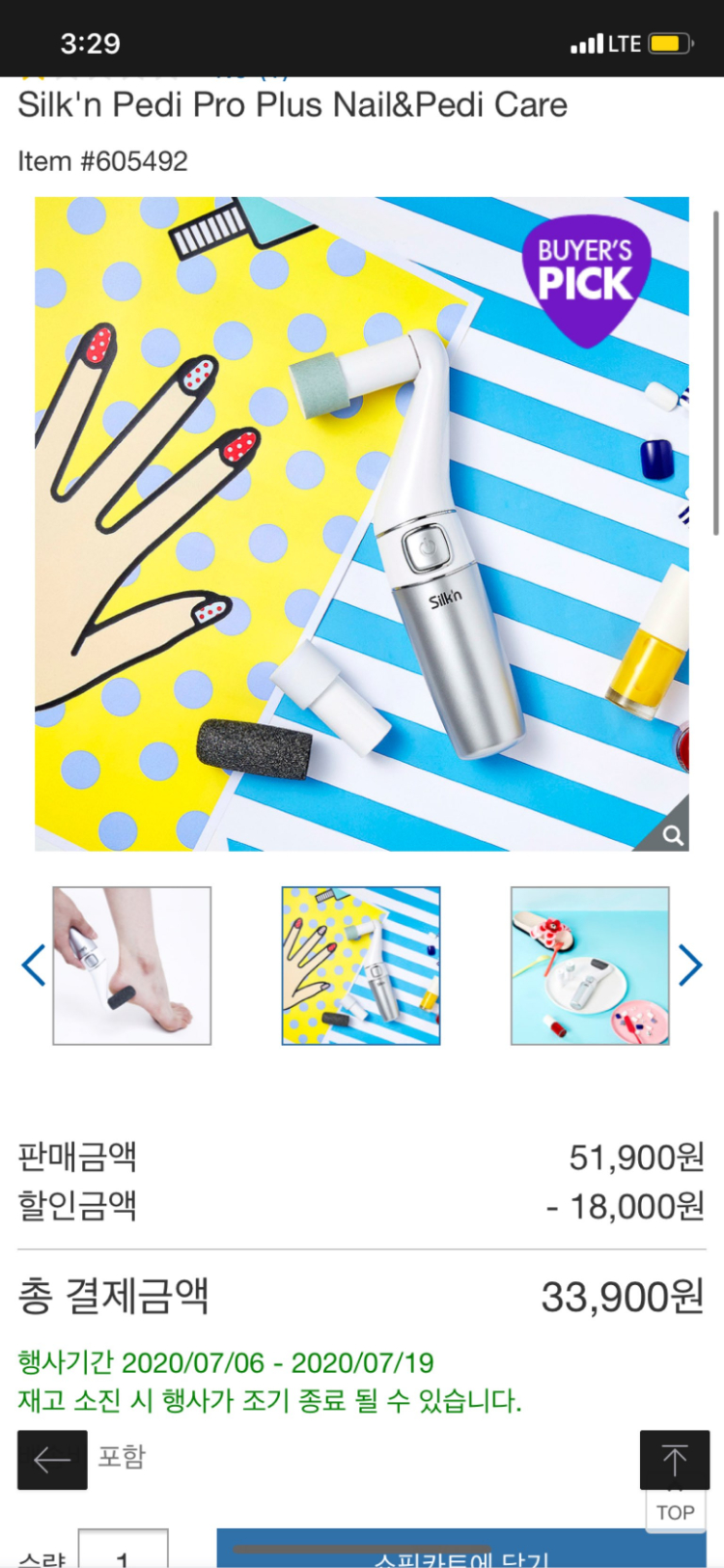This screenshot has height=1568, width=724.
Task: Show previous thumbnails with the left arrow
Action: pyautogui.click(x=34, y=965)
